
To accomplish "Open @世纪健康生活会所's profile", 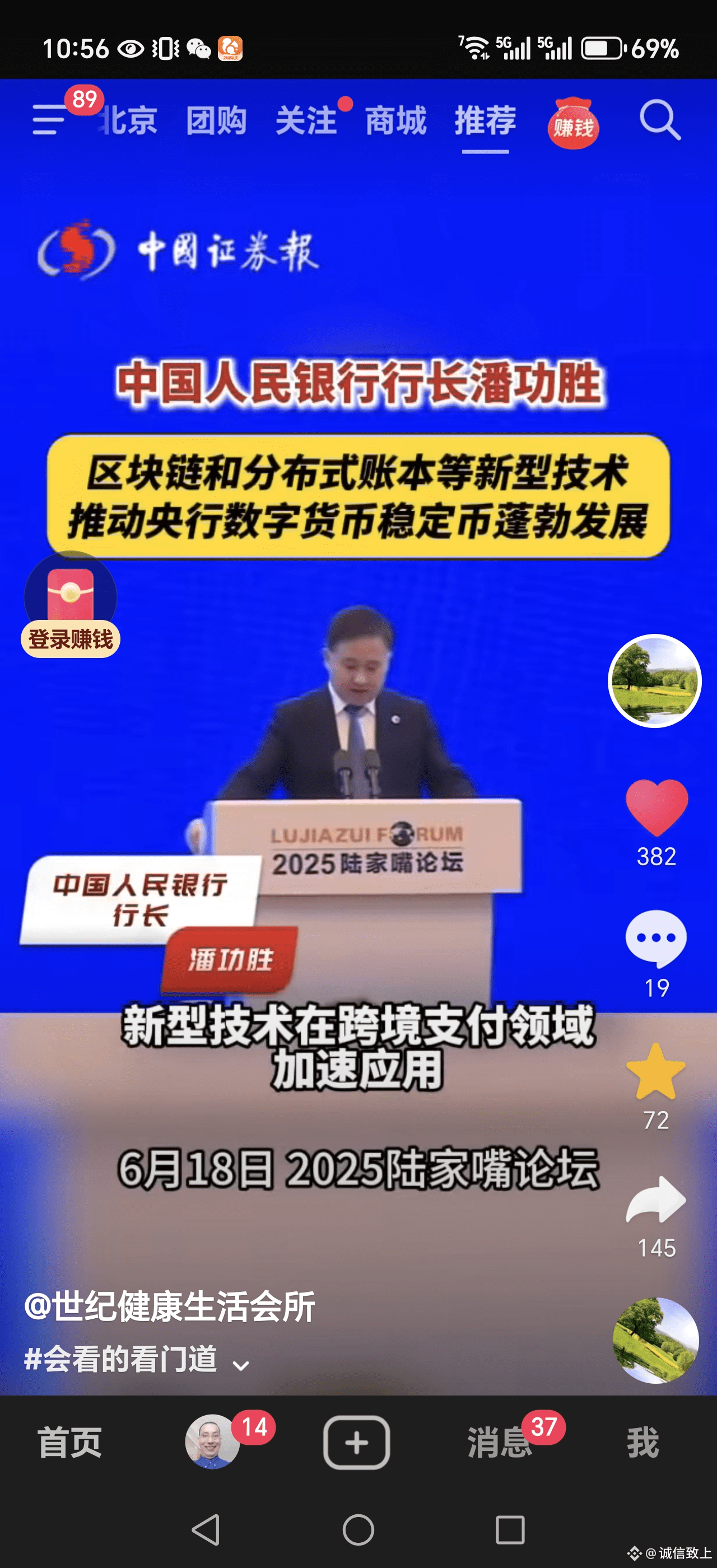I will [169, 1306].
